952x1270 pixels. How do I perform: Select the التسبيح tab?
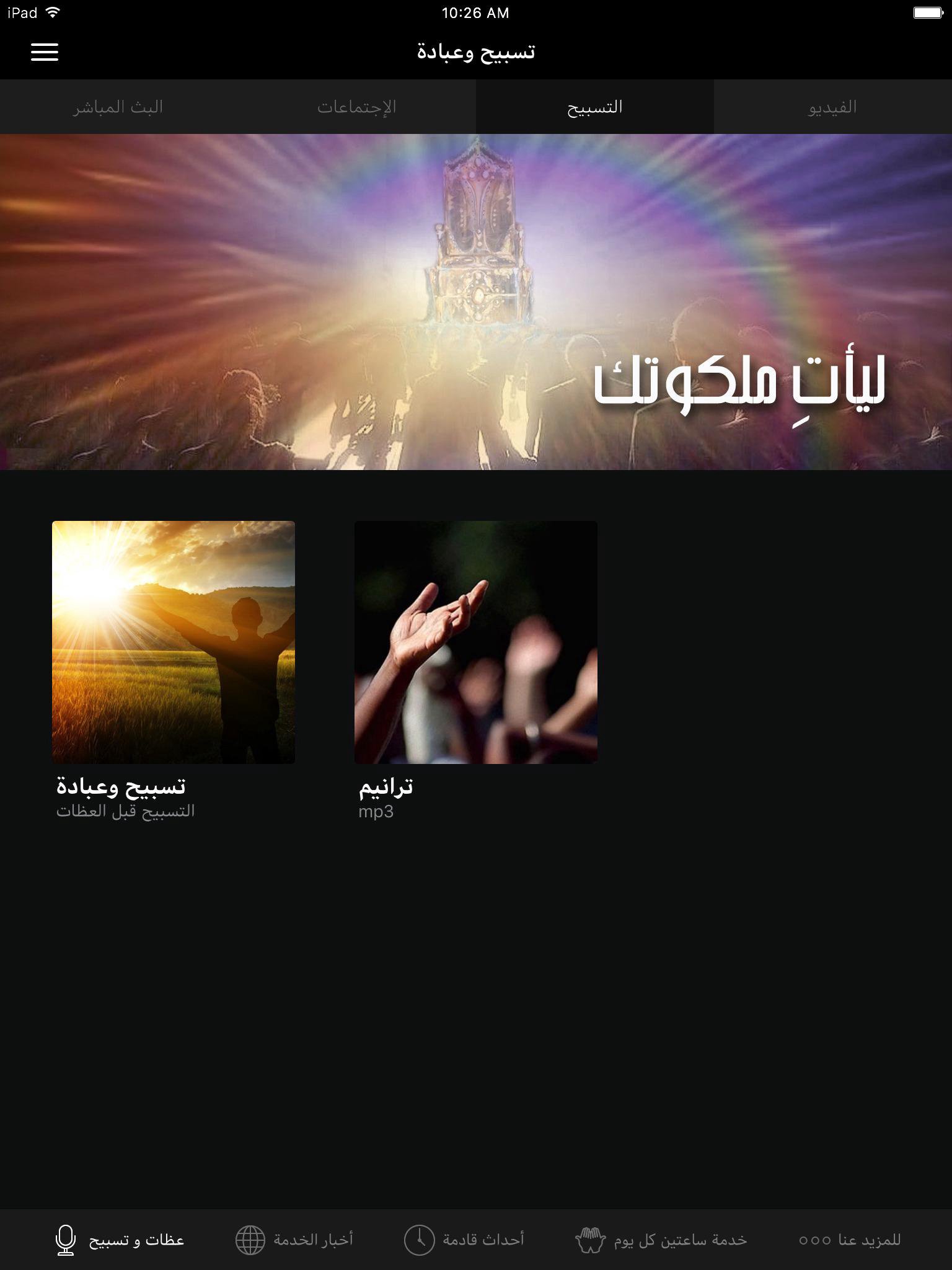[x=594, y=107]
